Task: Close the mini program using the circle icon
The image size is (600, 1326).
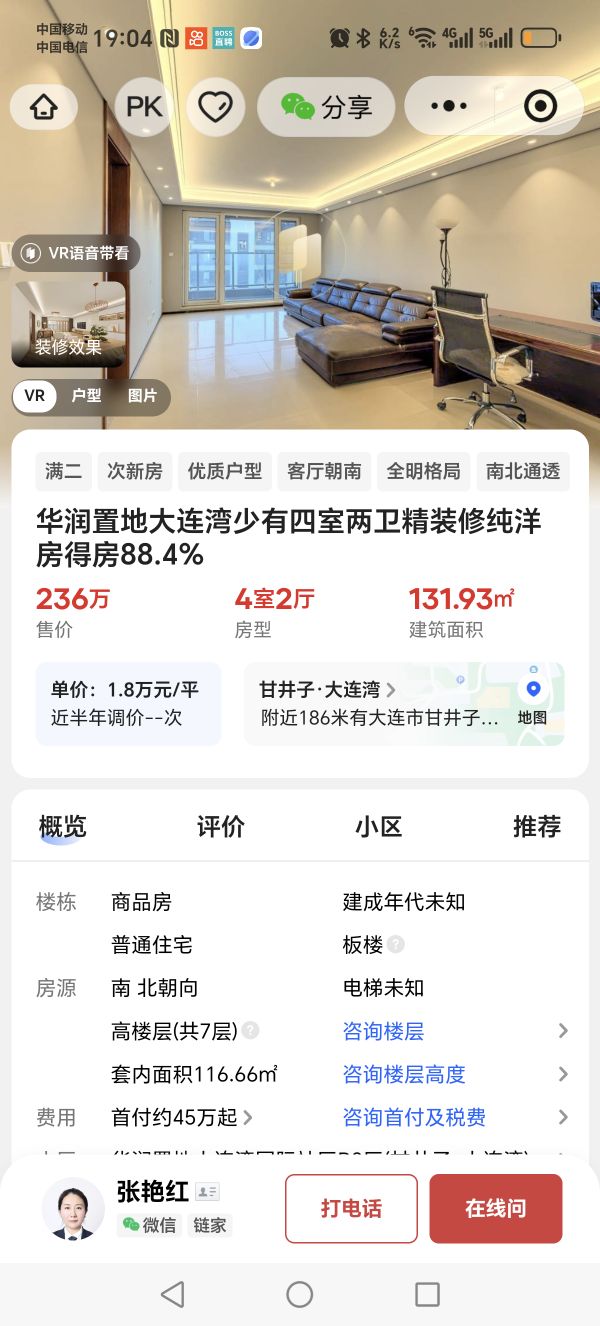Action: [540, 107]
